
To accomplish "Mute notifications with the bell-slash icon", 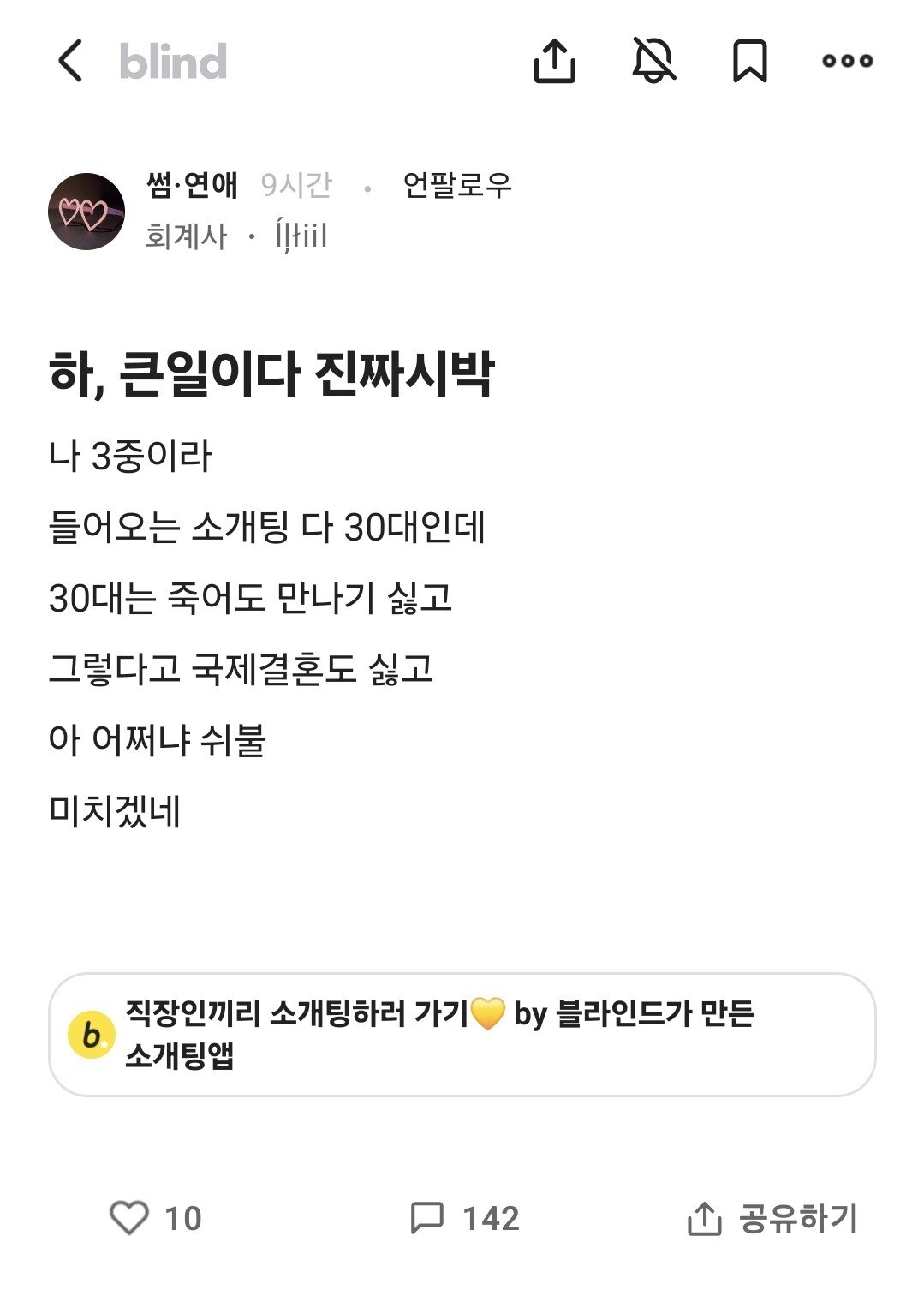I will (x=654, y=61).
